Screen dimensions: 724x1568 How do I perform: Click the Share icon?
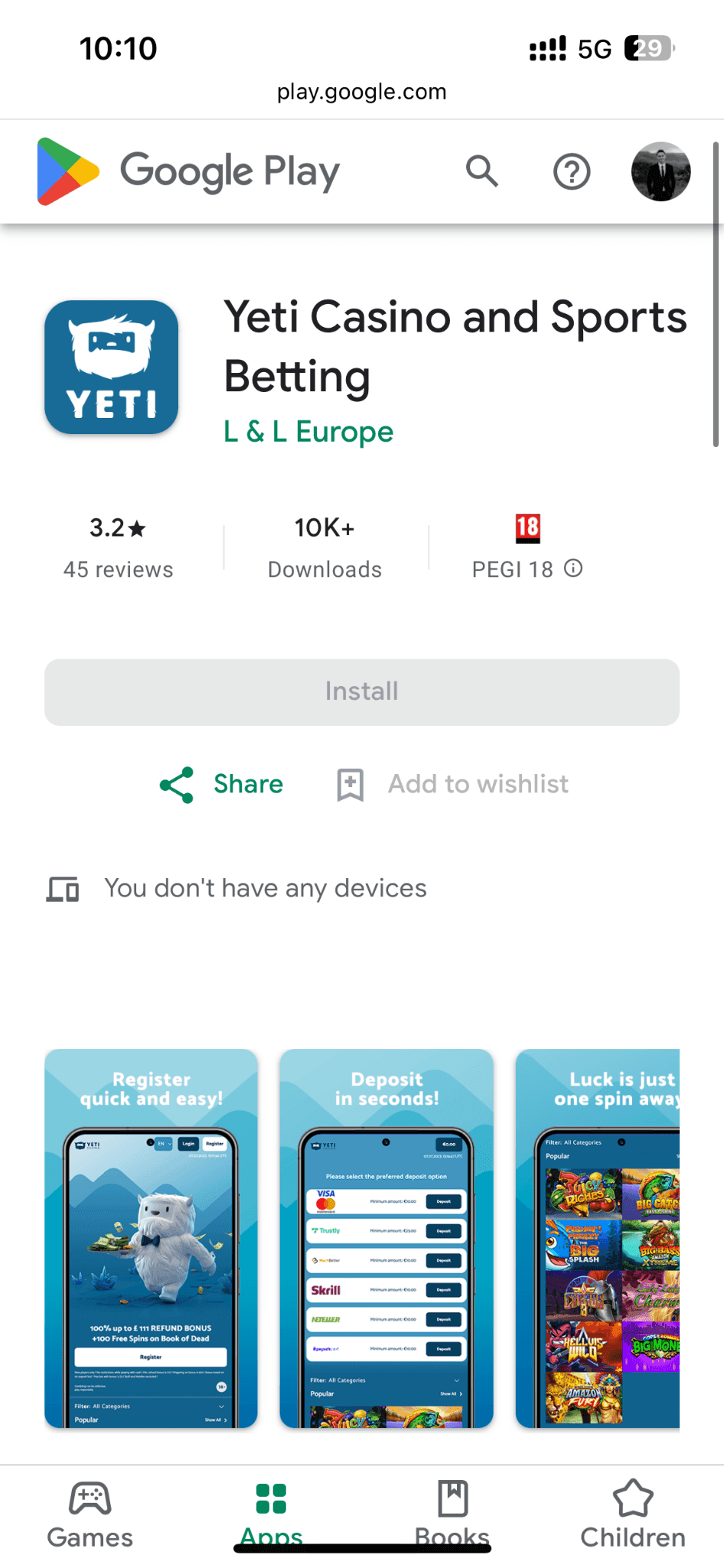pyautogui.click(x=177, y=784)
